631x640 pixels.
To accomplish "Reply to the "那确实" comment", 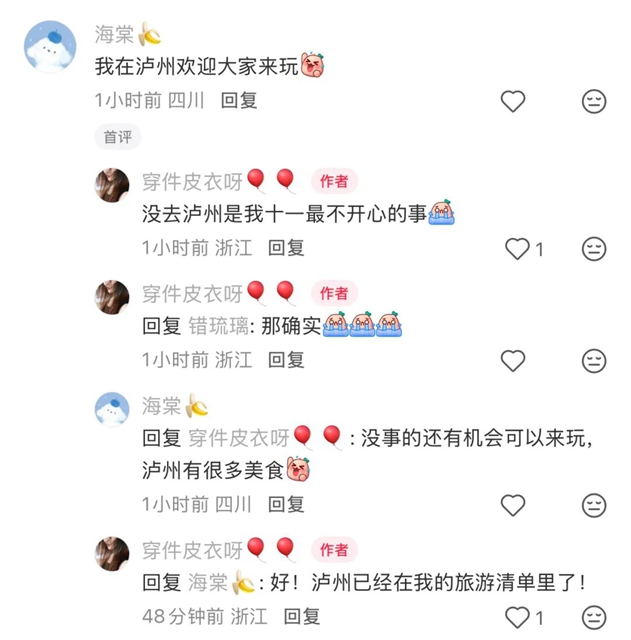I will [286, 360].
